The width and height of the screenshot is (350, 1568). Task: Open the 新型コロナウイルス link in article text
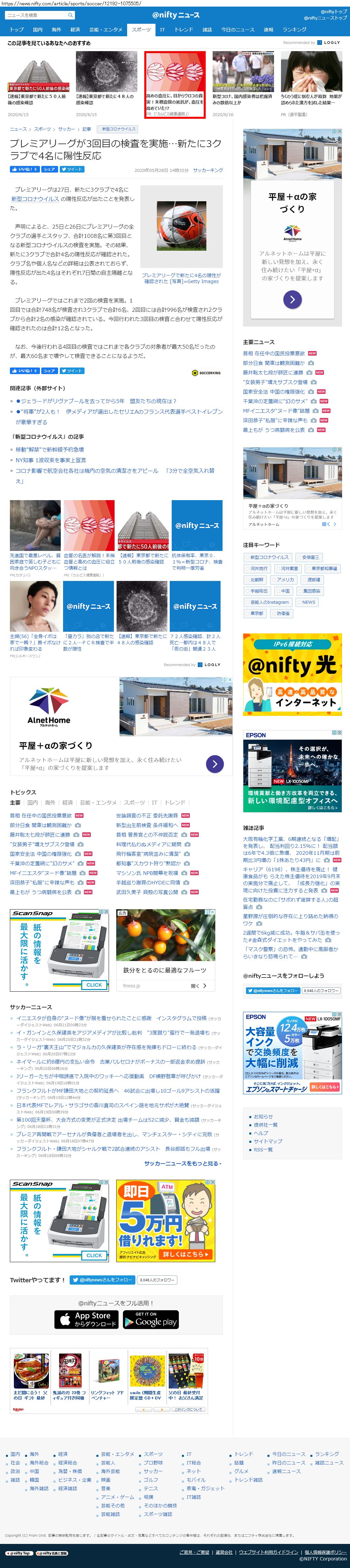coord(35,199)
